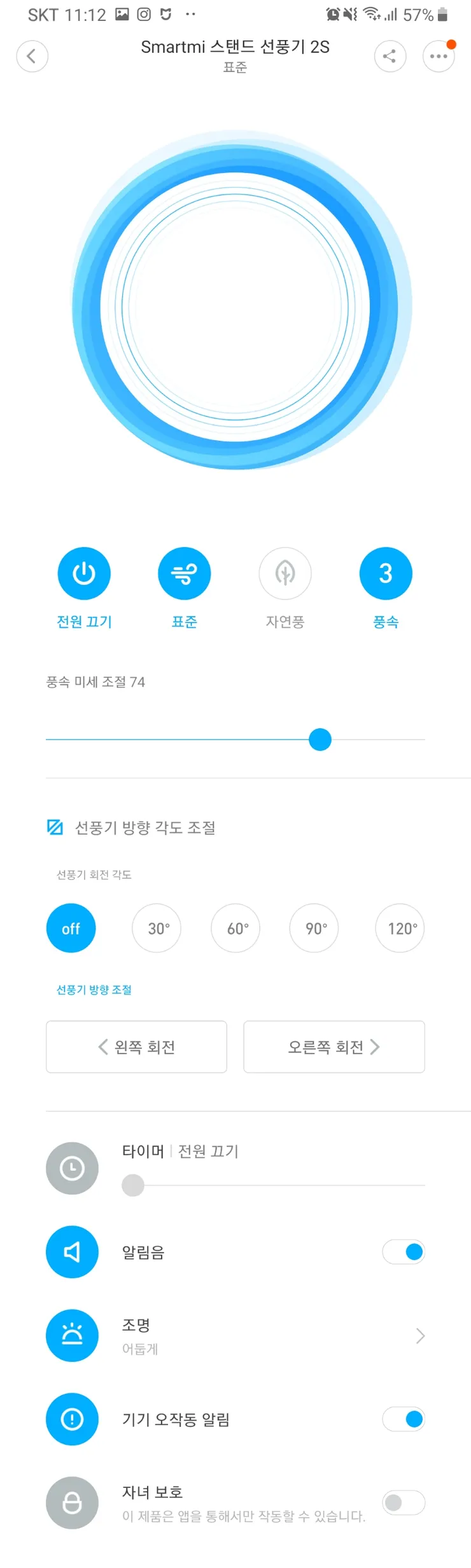Go back using the top-left arrow
This screenshot has height=1568, width=471.
pyautogui.click(x=32, y=56)
